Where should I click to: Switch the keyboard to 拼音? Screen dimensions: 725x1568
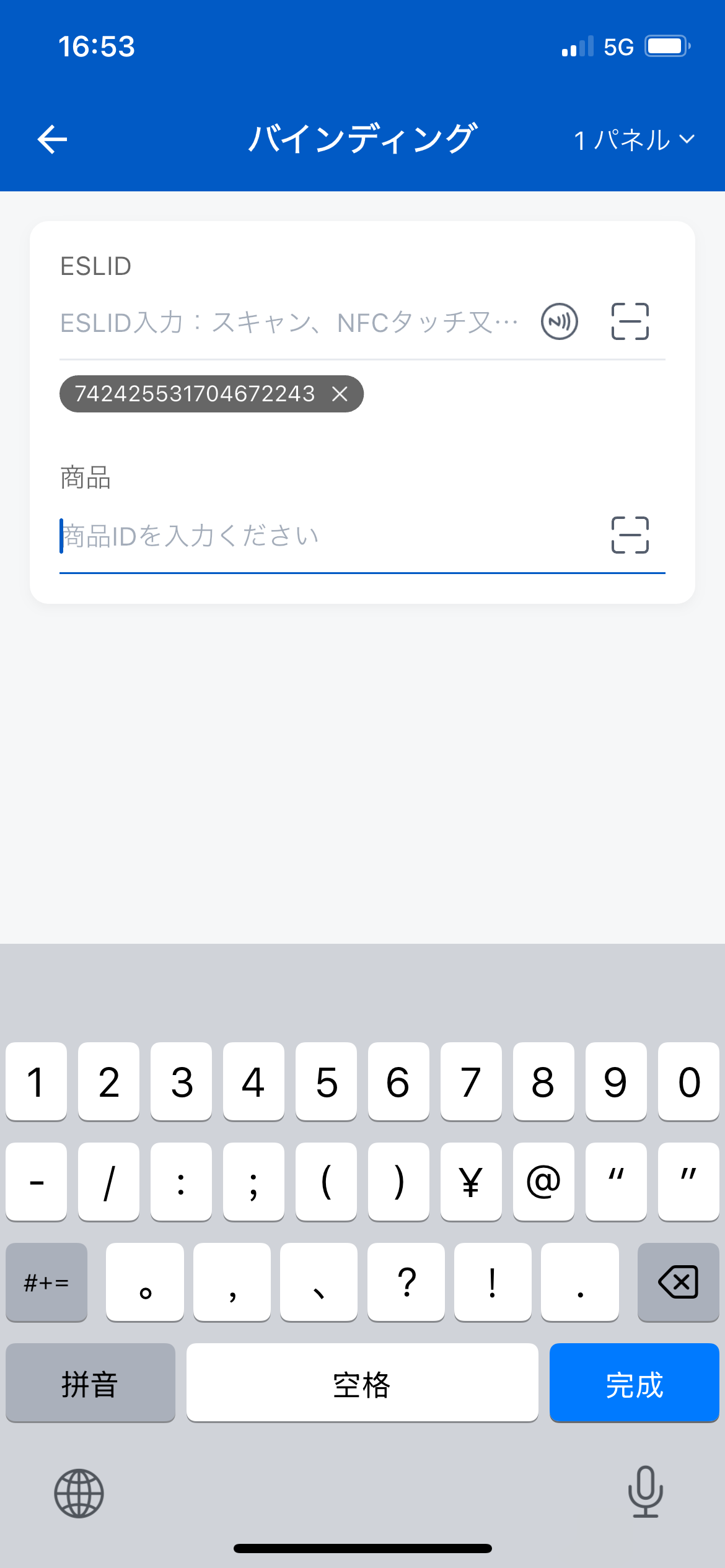pyautogui.click(x=90, y=1383)
